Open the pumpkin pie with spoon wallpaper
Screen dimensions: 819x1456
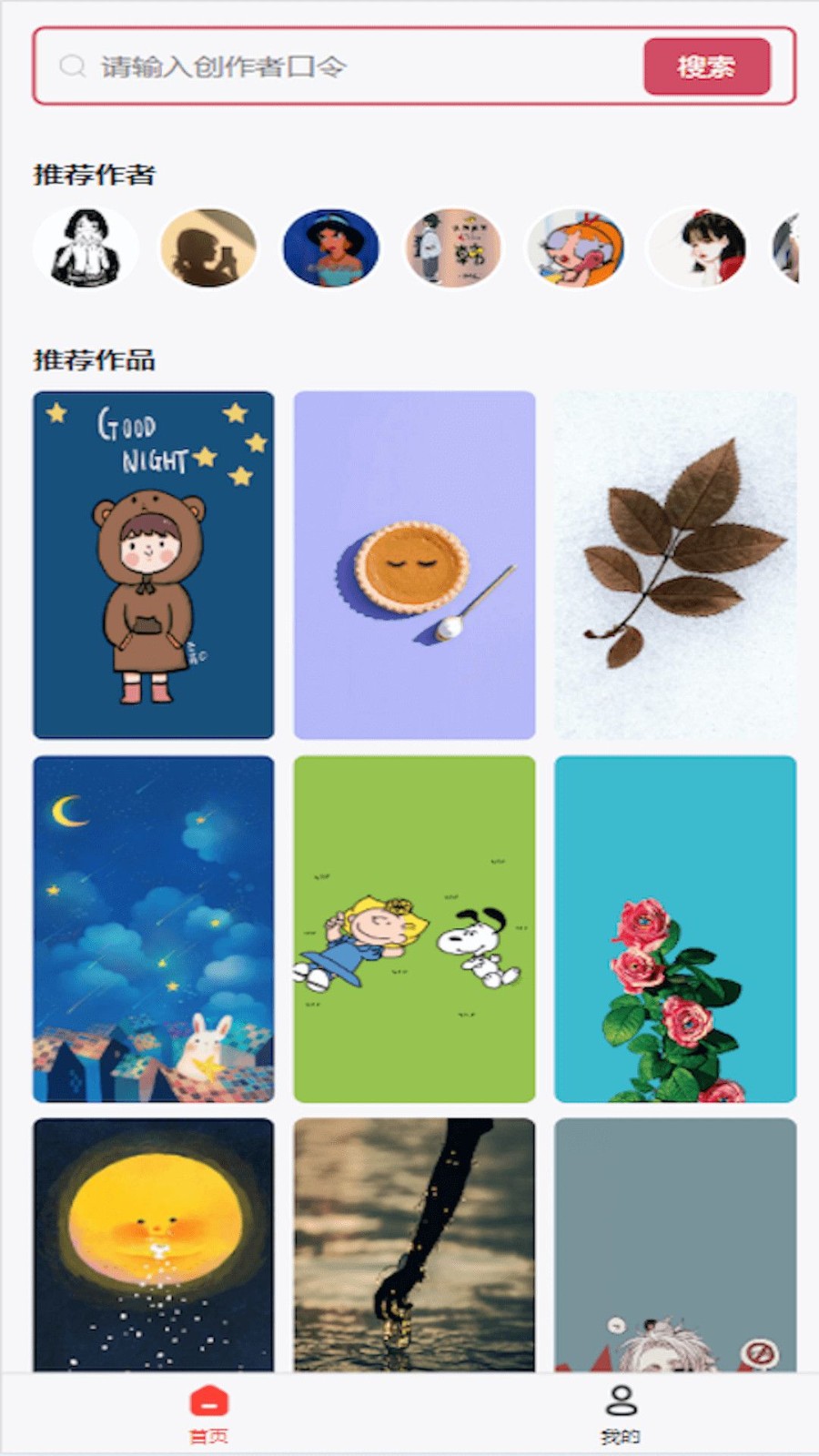click(414, 564)
